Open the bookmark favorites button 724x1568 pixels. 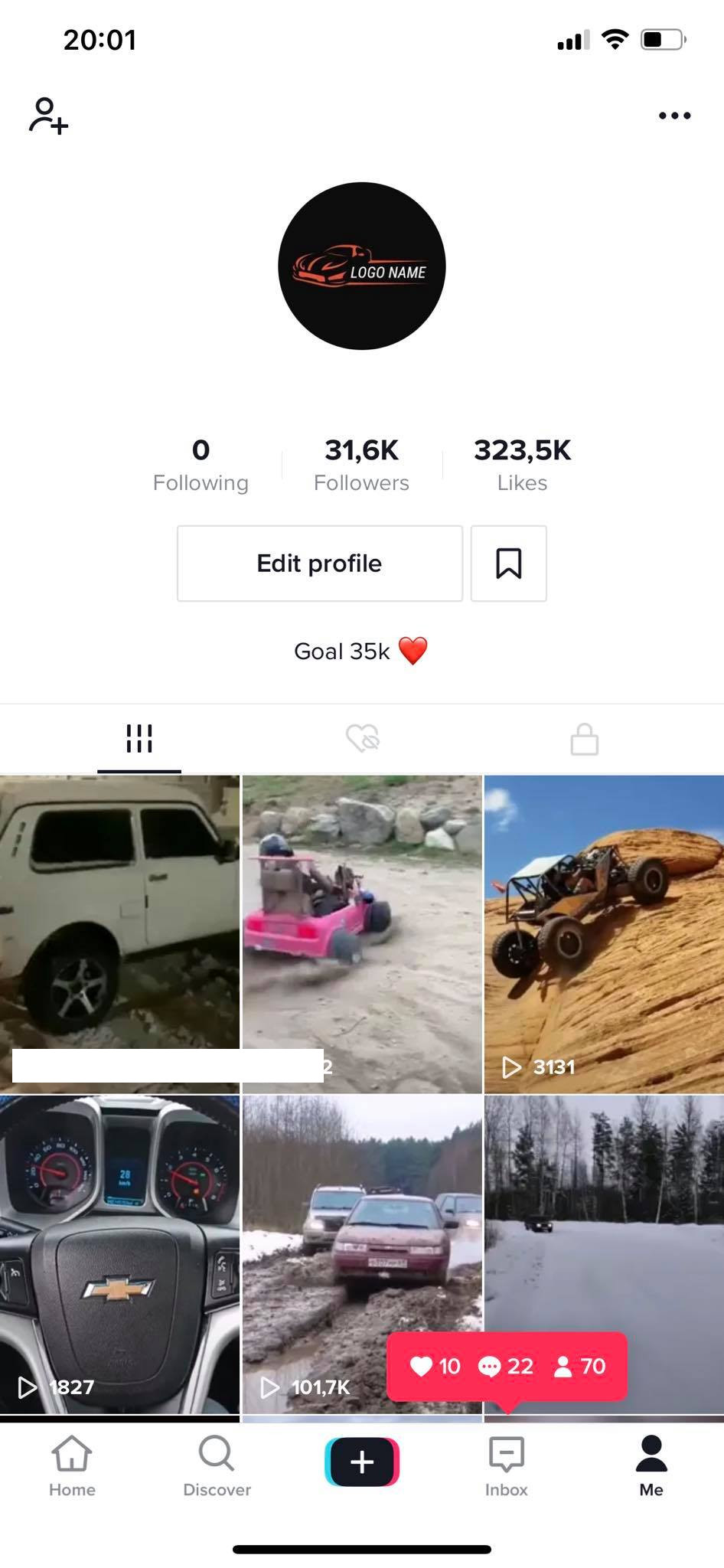point(509,563)
